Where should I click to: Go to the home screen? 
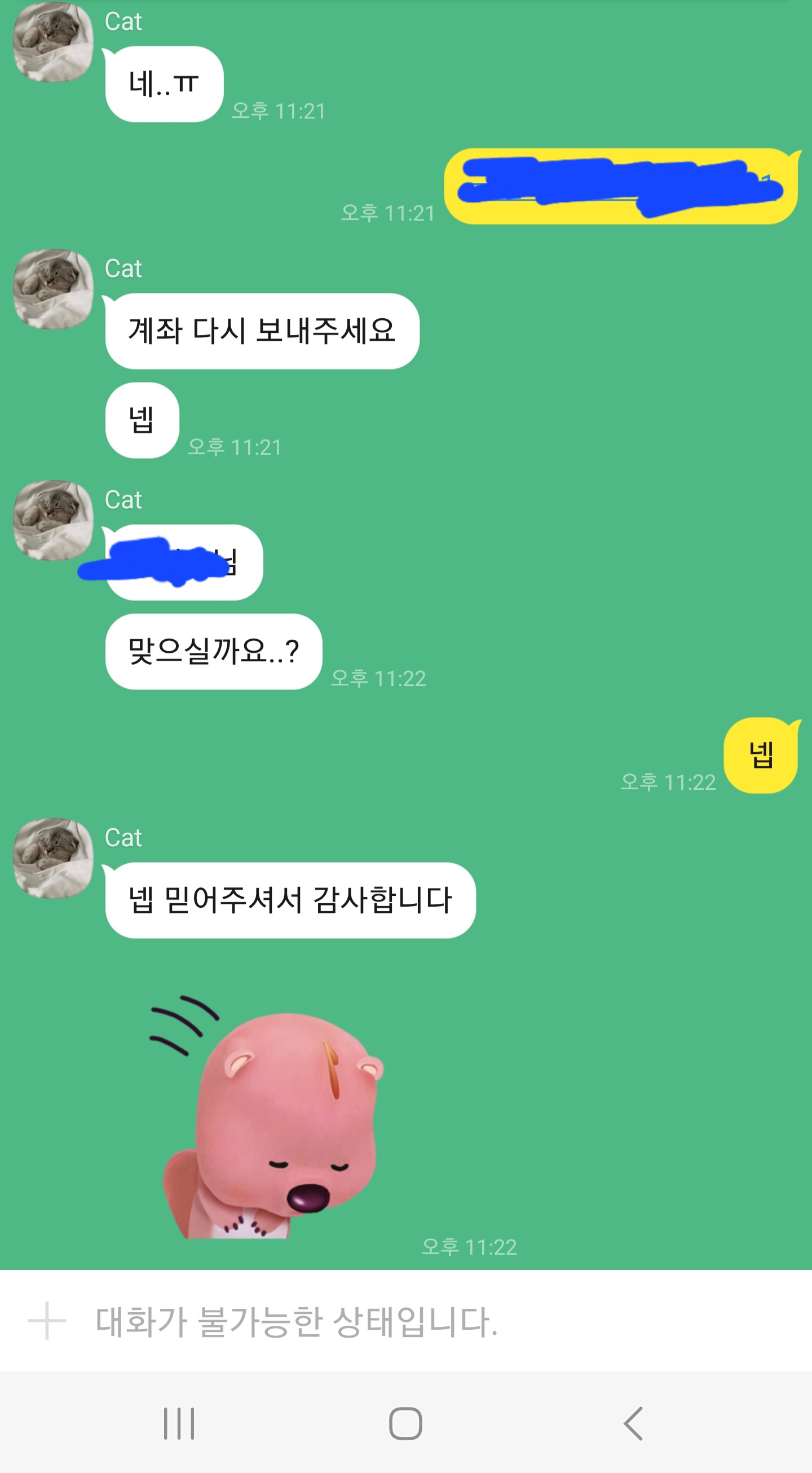pyautogui.click(x=405, y=1423)
